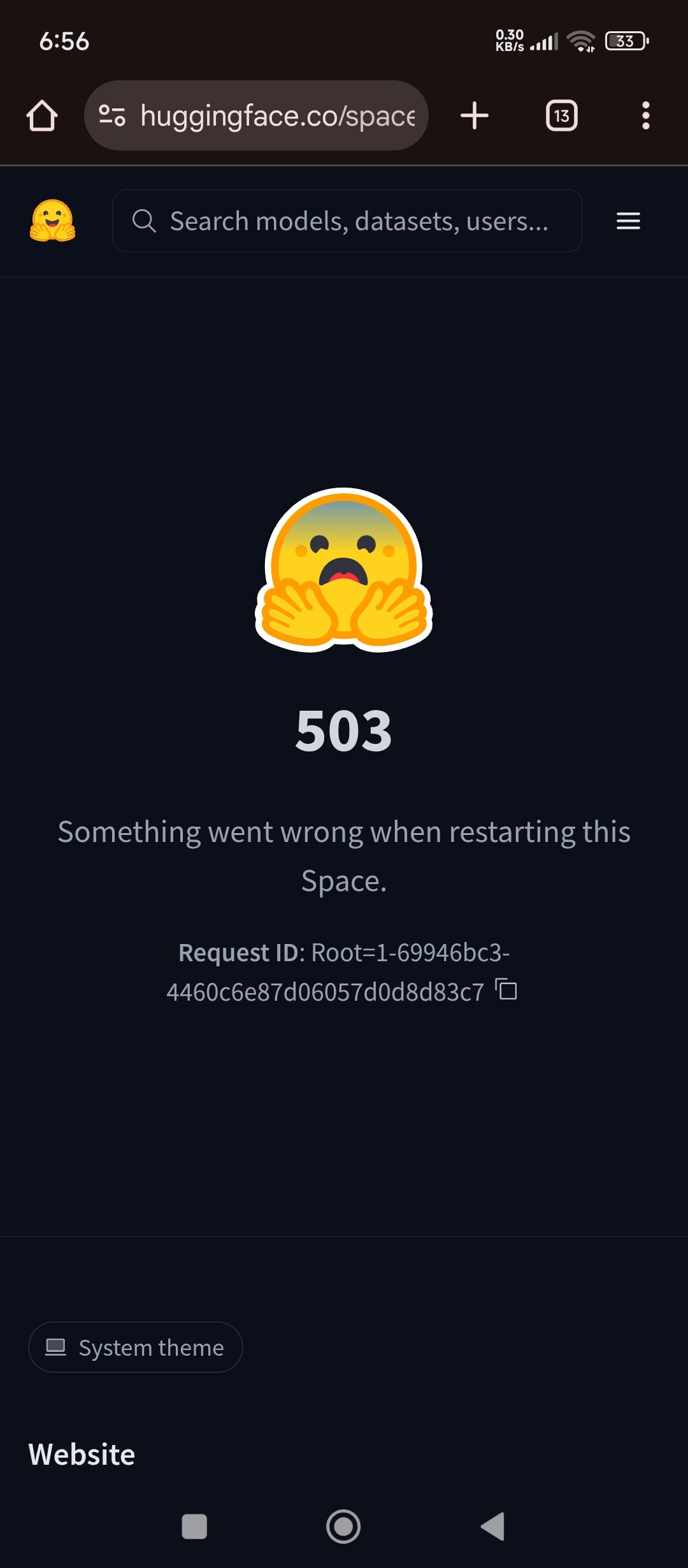Open the browser home page

(x=42, y=116)
